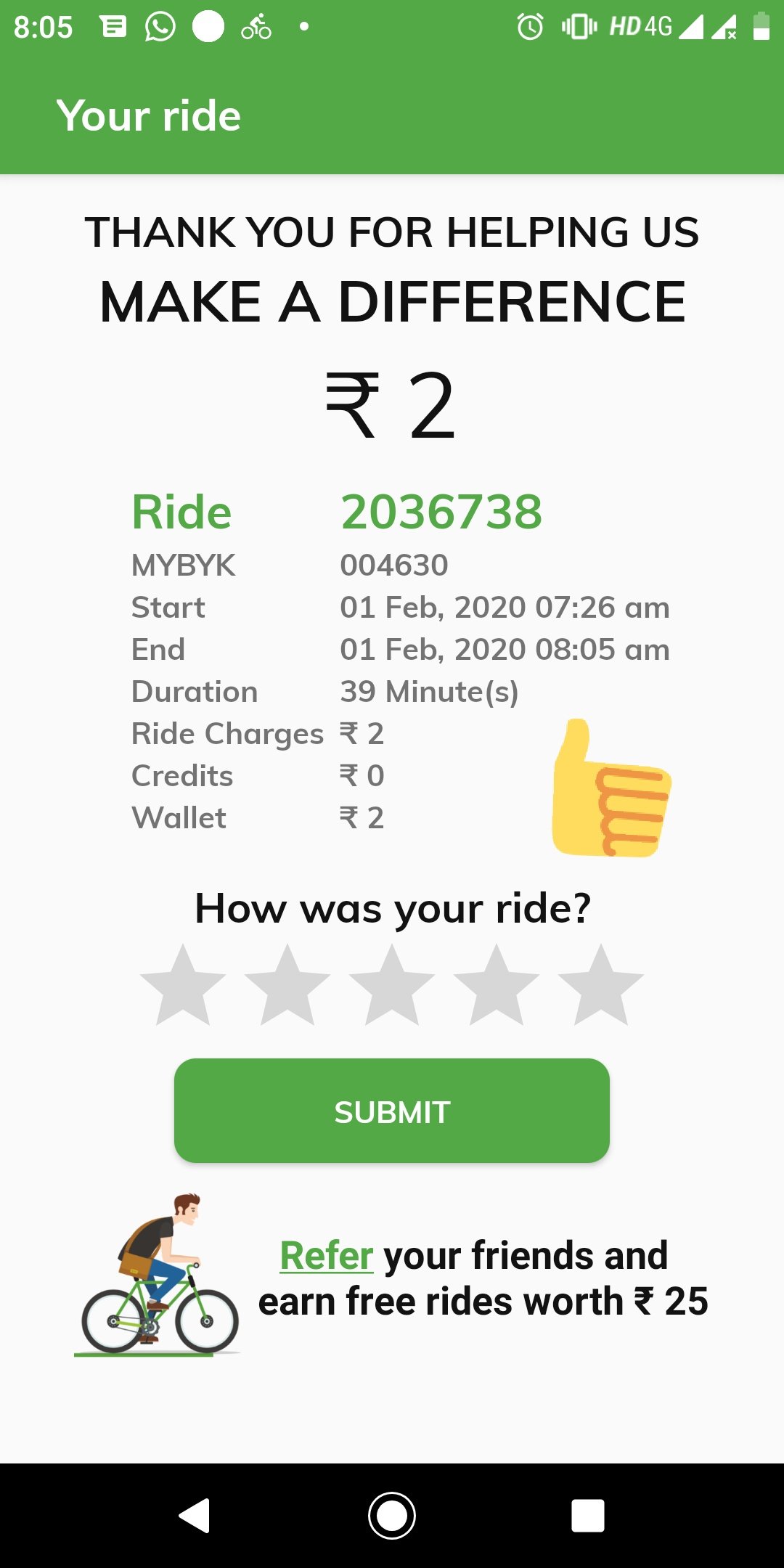The image size is (784, 1568).
Task: Select the fourth rating star
Action: coord(497,985)
